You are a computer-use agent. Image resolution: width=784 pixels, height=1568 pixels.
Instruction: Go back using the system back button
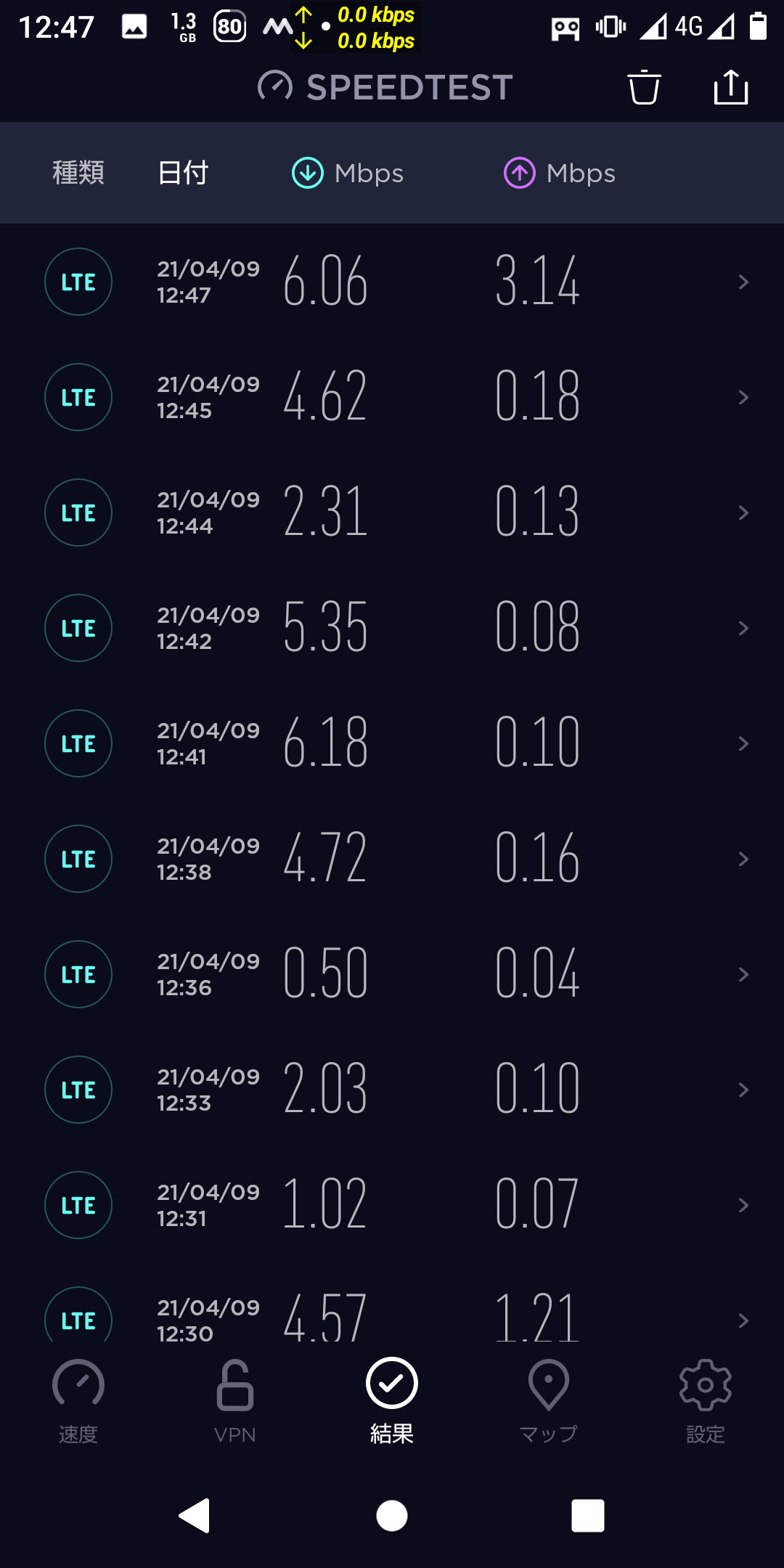(195, 1516)
